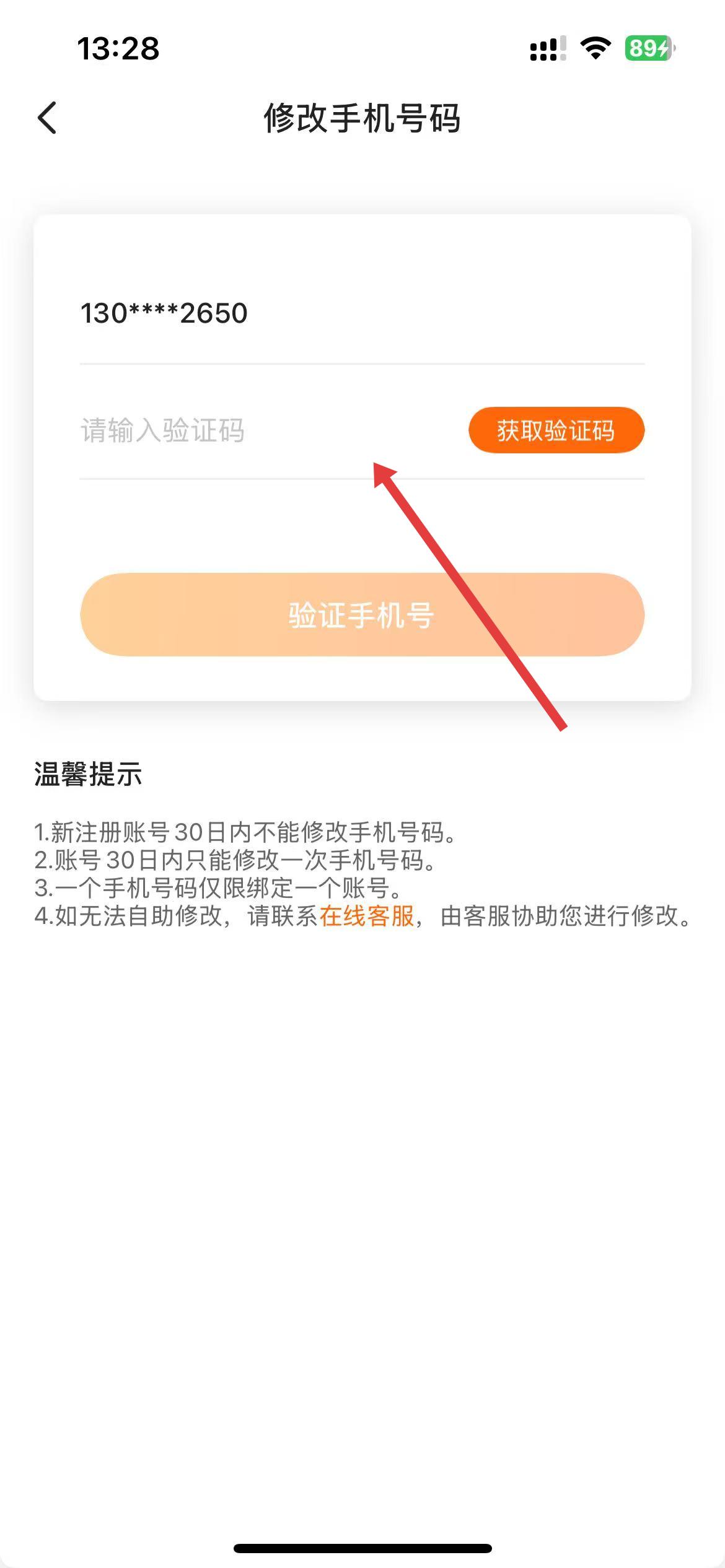Go back from 修改手机号码 page
This screenshot has width=725, height=1568.
point(48,118)
